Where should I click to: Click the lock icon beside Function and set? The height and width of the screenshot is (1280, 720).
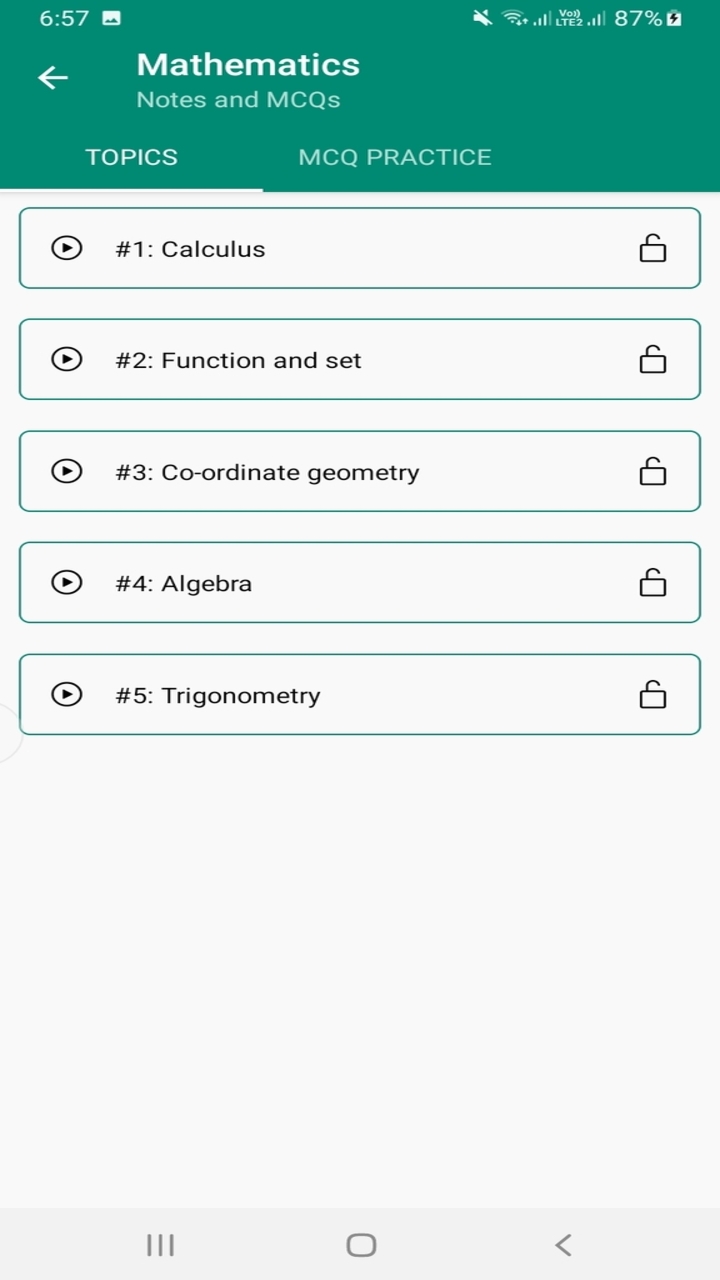653,359
